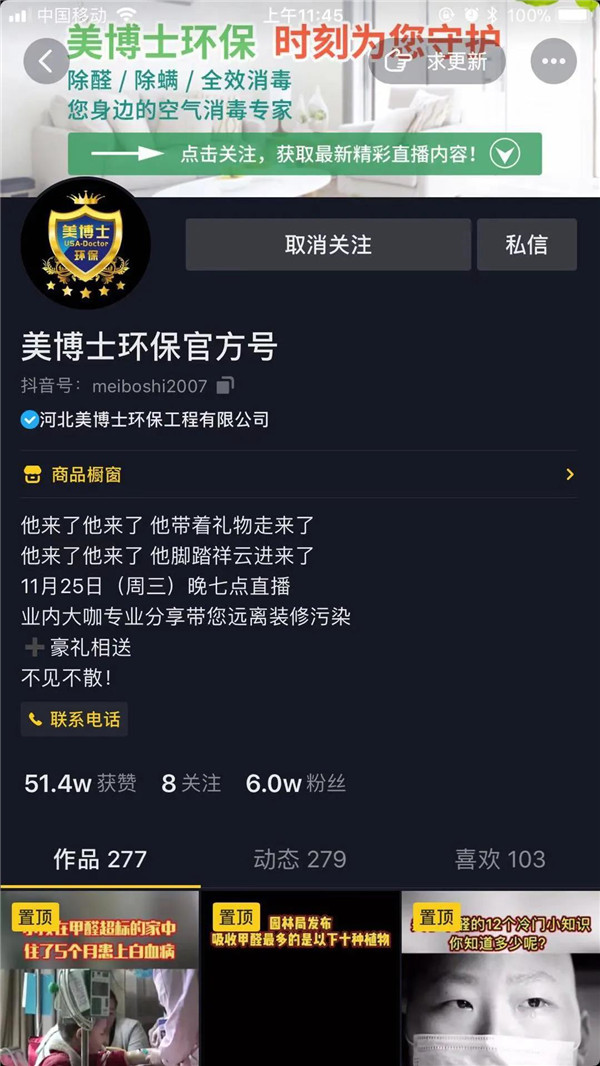View the 6.0w 粉丝 followers list
Viewport: 600px width, 1066px height.
[x=296, y=784]
